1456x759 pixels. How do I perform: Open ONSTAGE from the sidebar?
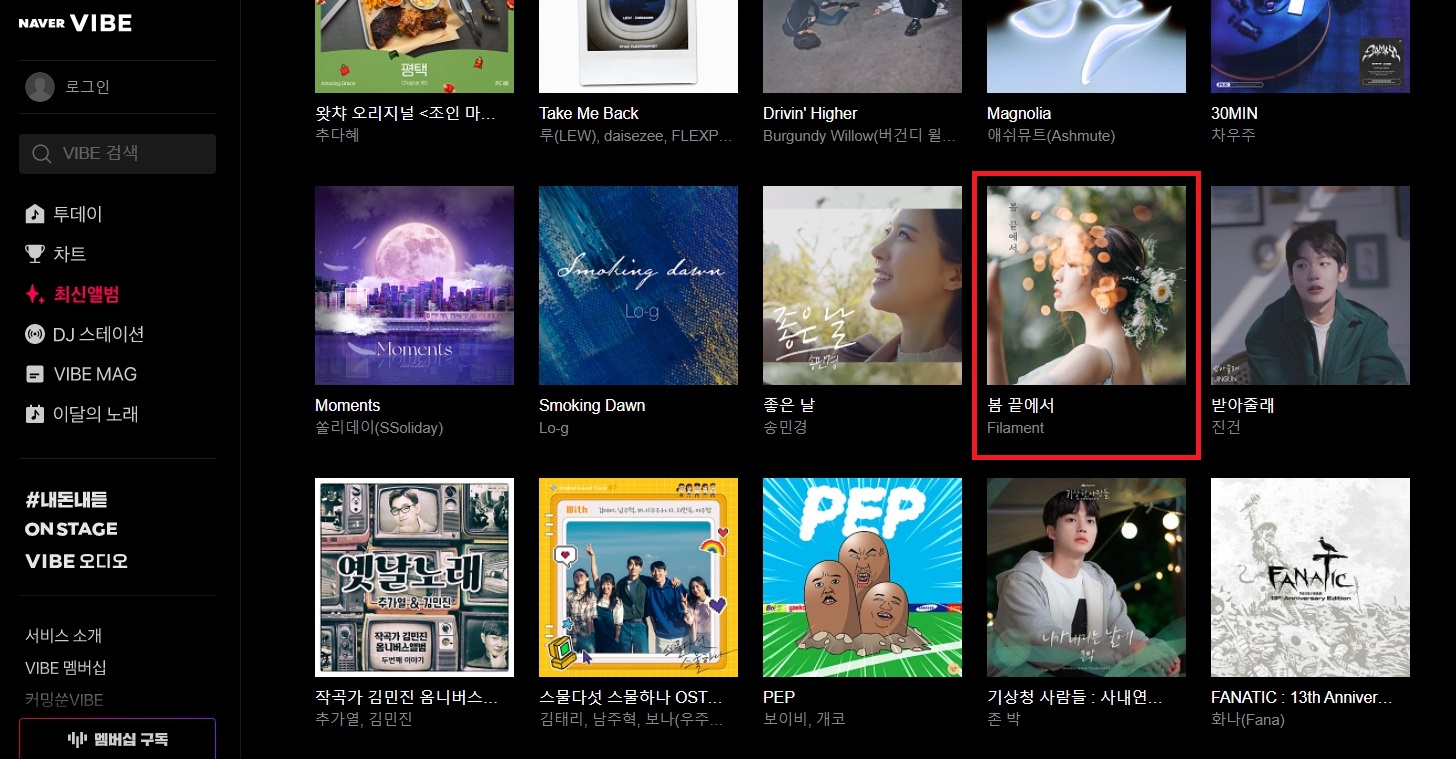71,529
